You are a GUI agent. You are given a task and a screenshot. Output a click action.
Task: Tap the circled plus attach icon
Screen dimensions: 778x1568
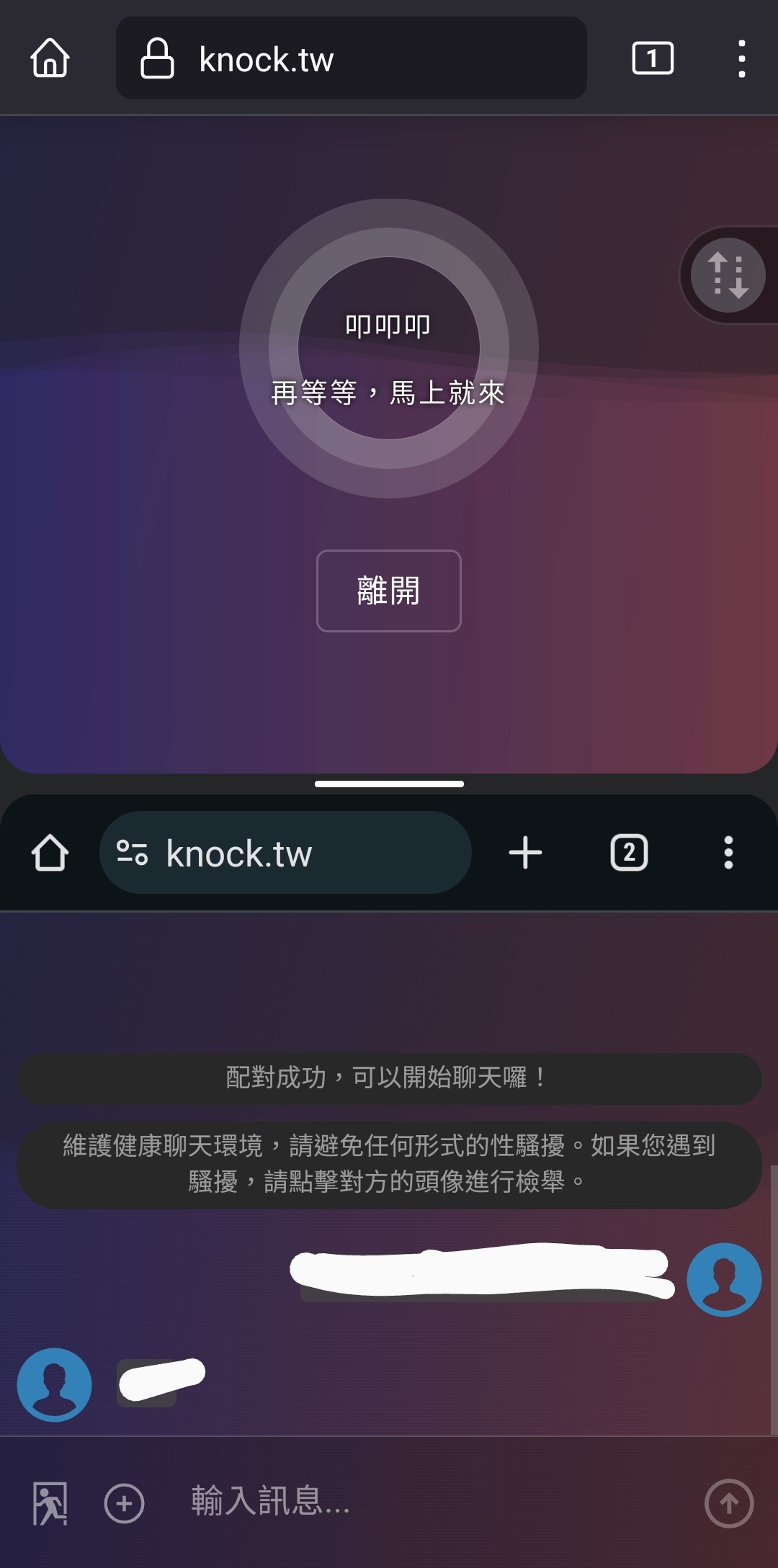pyautogui.click(x=125, y=1504)
